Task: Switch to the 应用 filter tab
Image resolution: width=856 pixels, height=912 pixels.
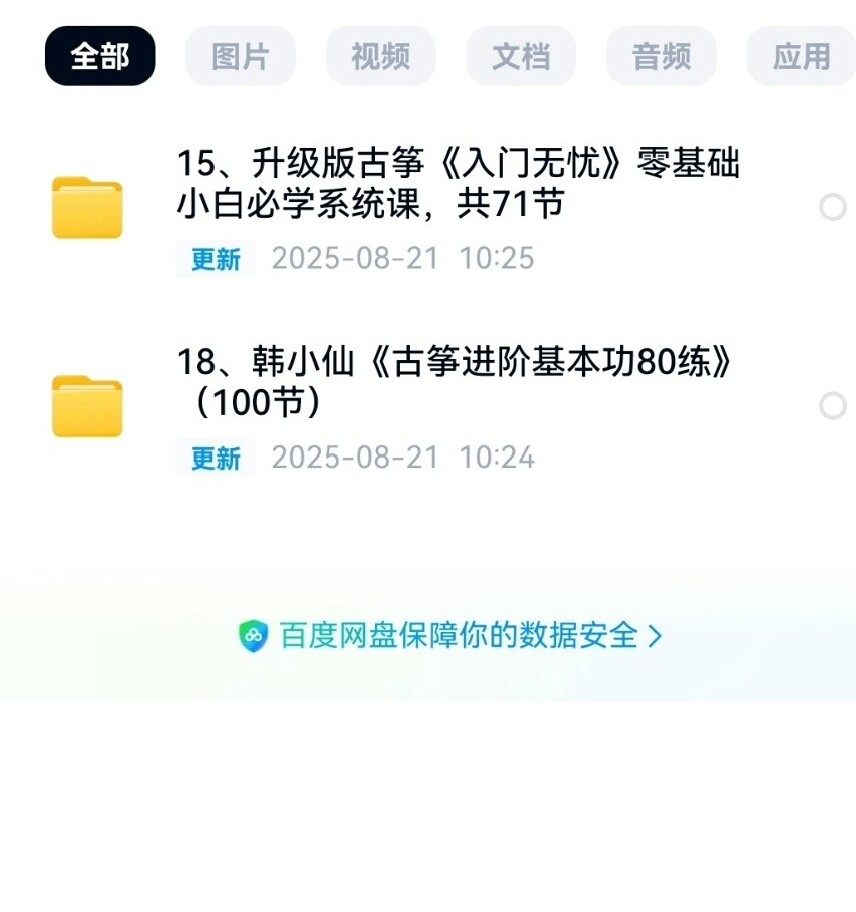Action: point(800,56)
